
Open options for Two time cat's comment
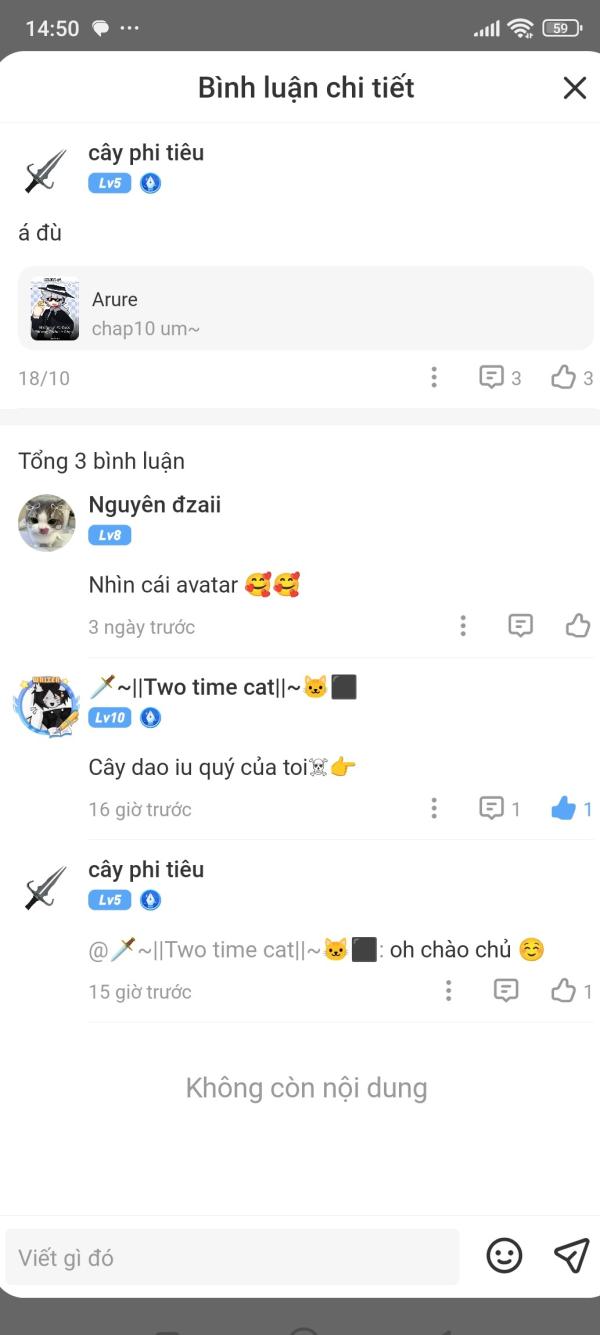(x=434, y=808)
